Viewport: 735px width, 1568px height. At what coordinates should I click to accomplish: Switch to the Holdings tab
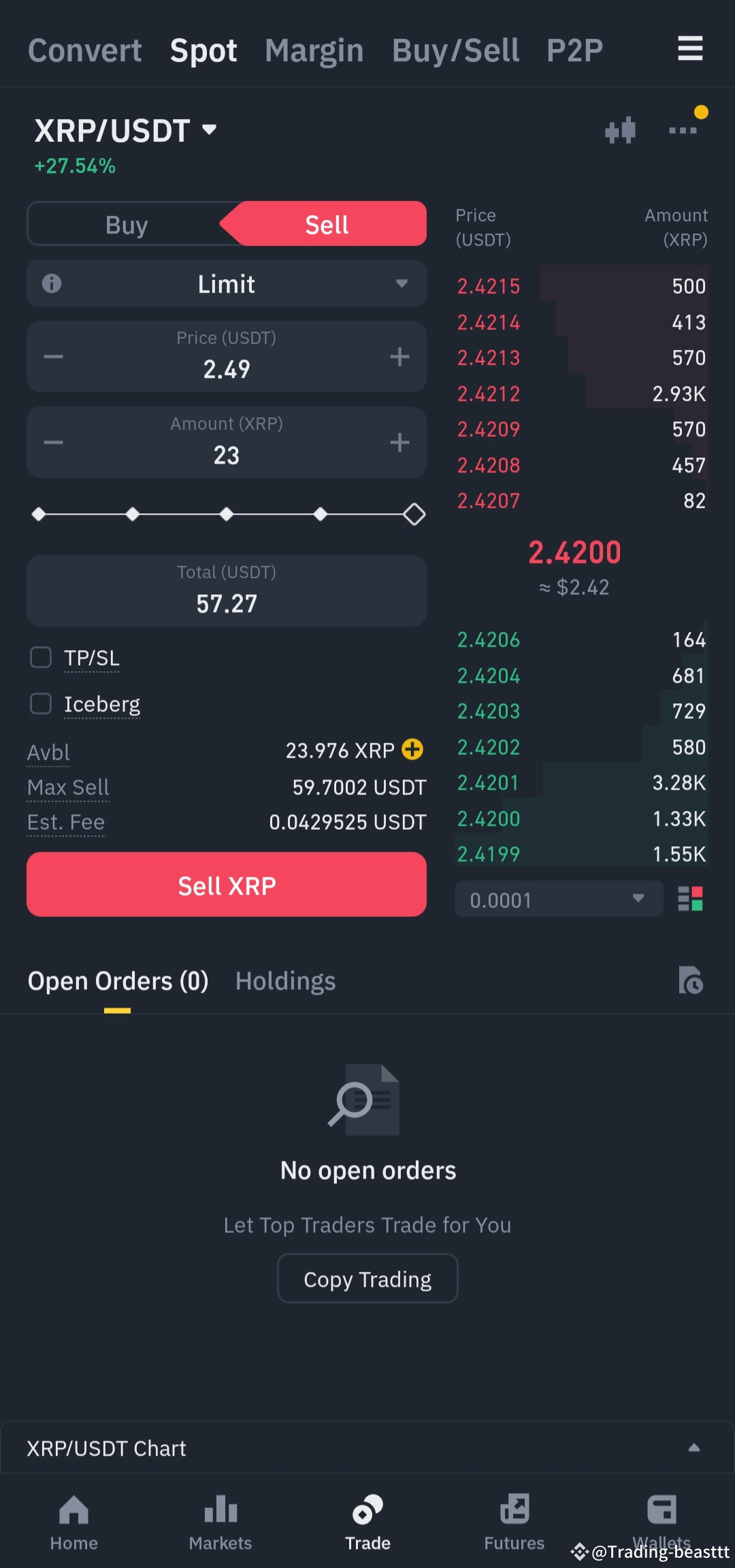click(285, 981)
